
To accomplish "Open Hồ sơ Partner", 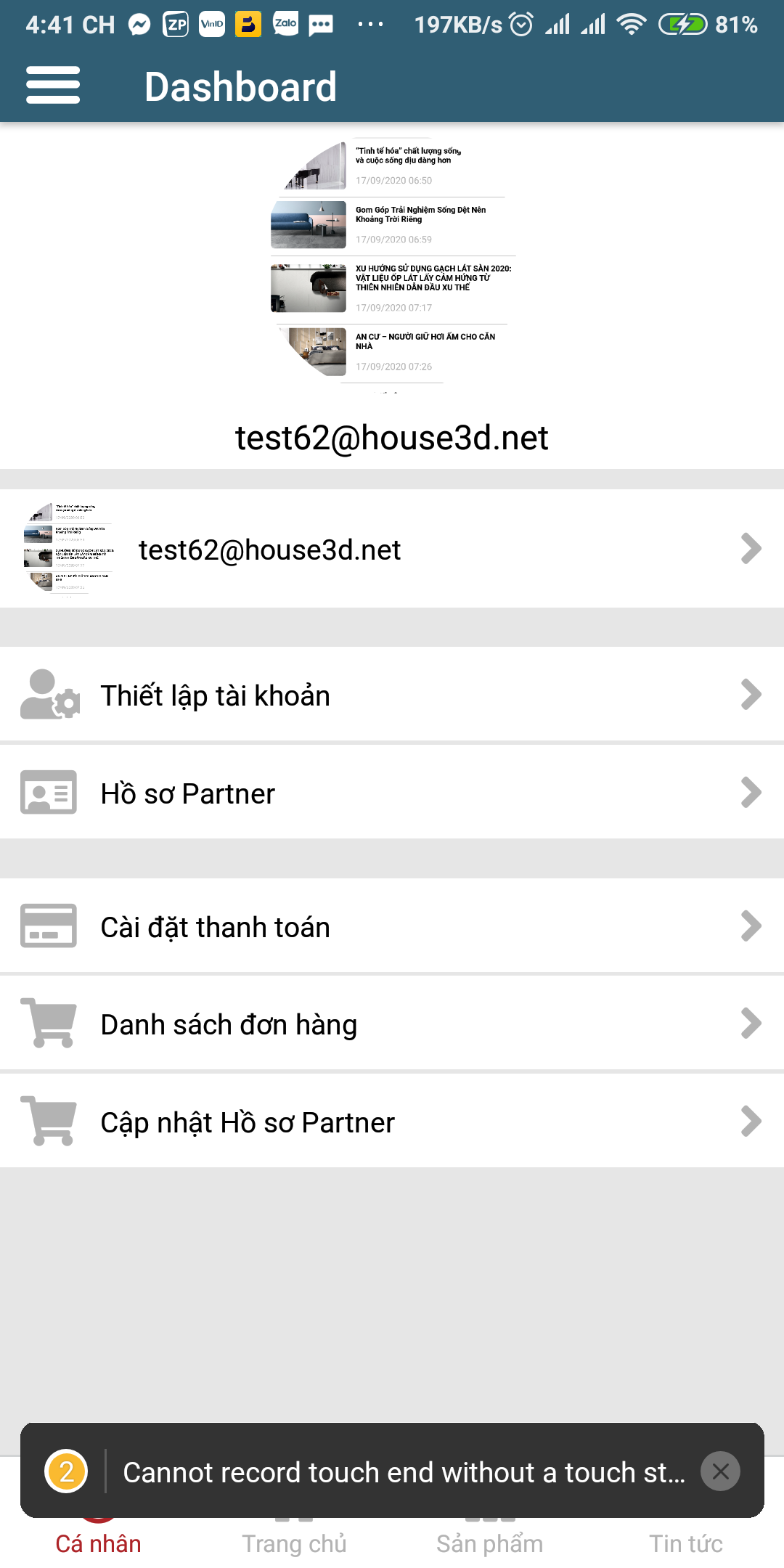I will [392, 793].
